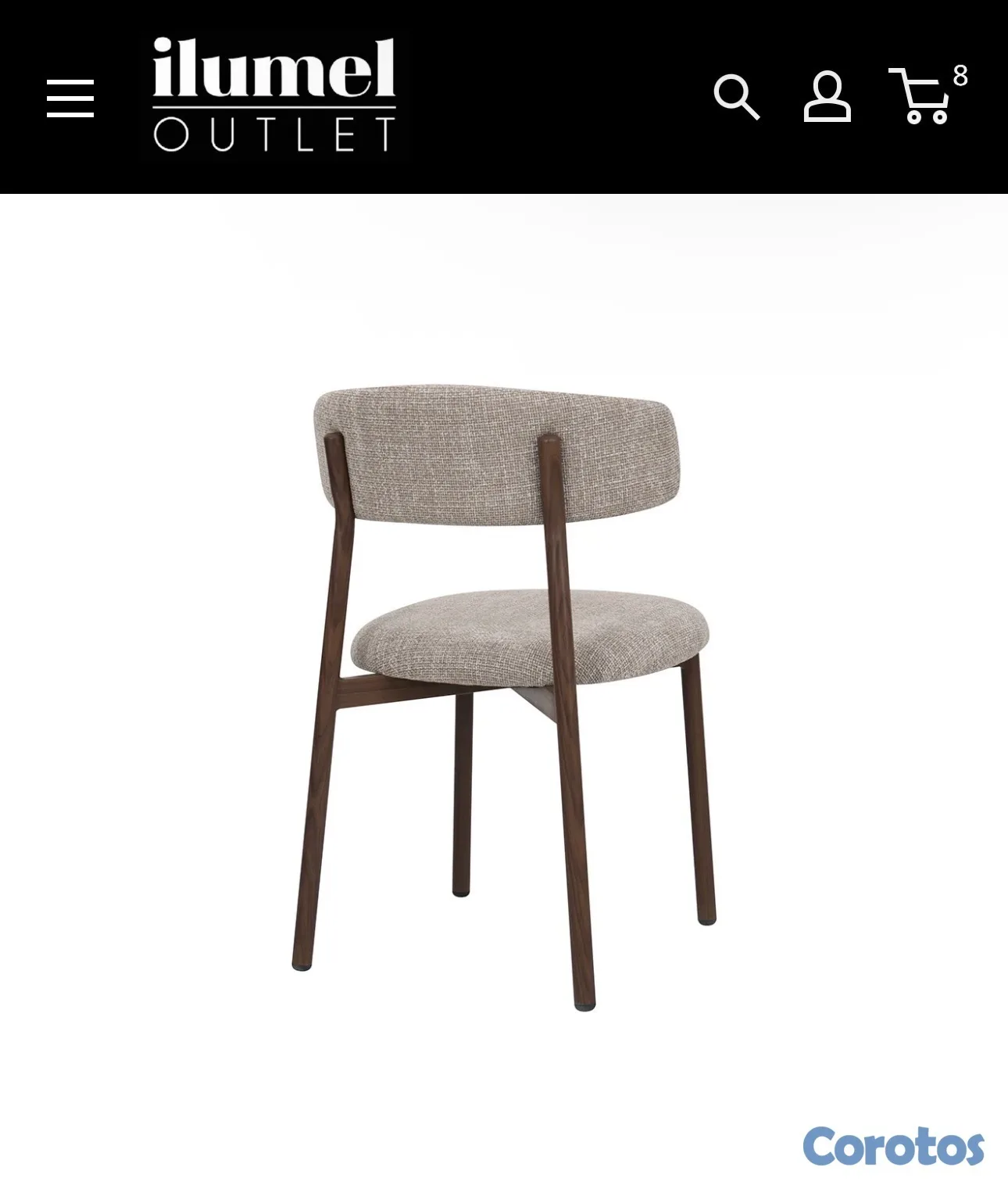Open the hamburger menu

(70, 98)
